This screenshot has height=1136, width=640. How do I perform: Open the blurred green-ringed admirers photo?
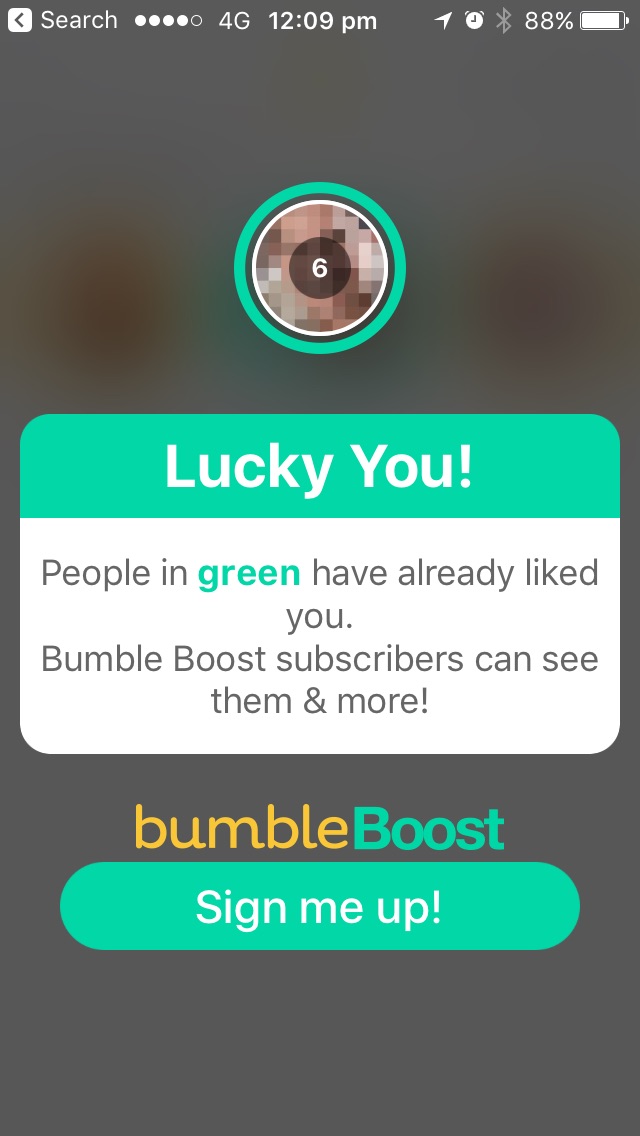[x=320, y=268]
